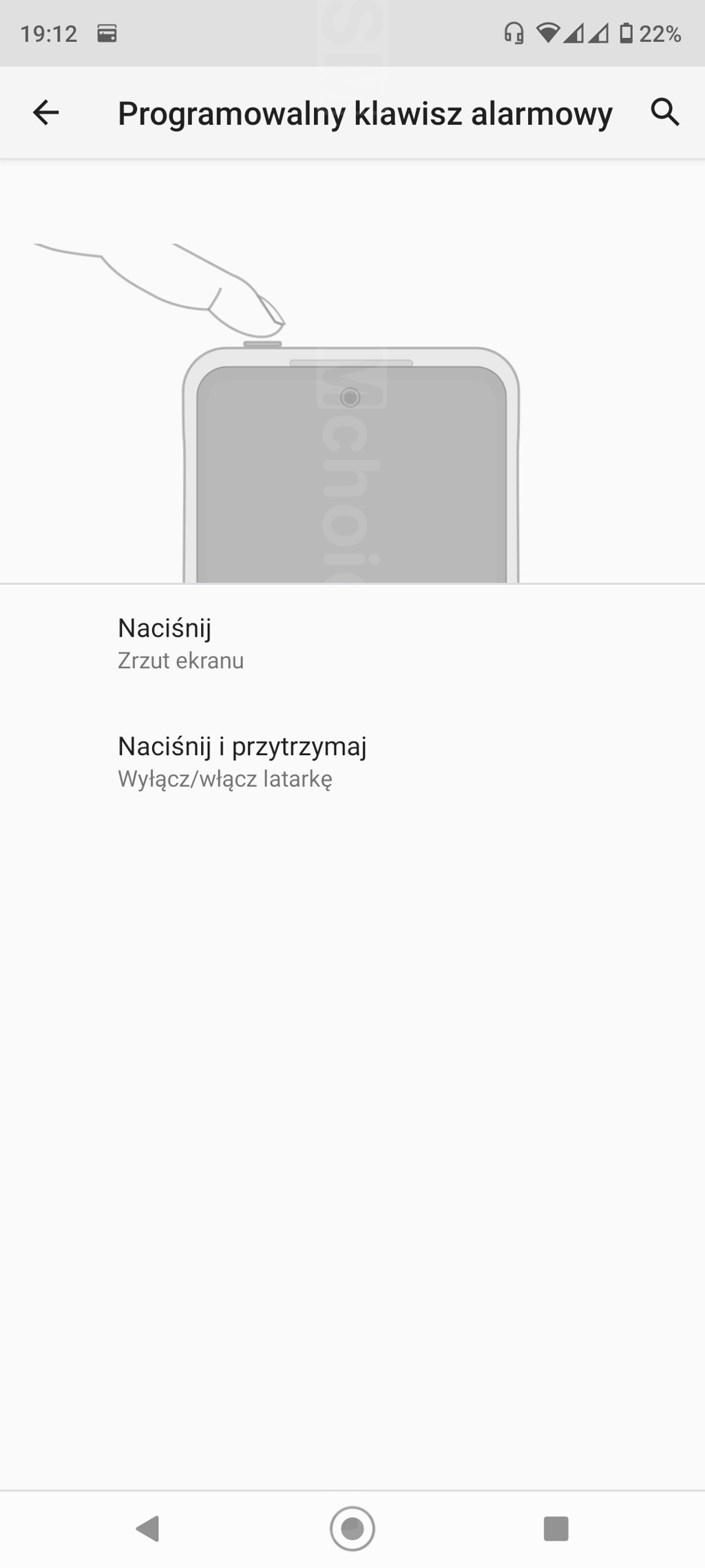Open the Naciśnij i przytrzymaj setting
705x1568 pixels.
click(x=352, y=761)
